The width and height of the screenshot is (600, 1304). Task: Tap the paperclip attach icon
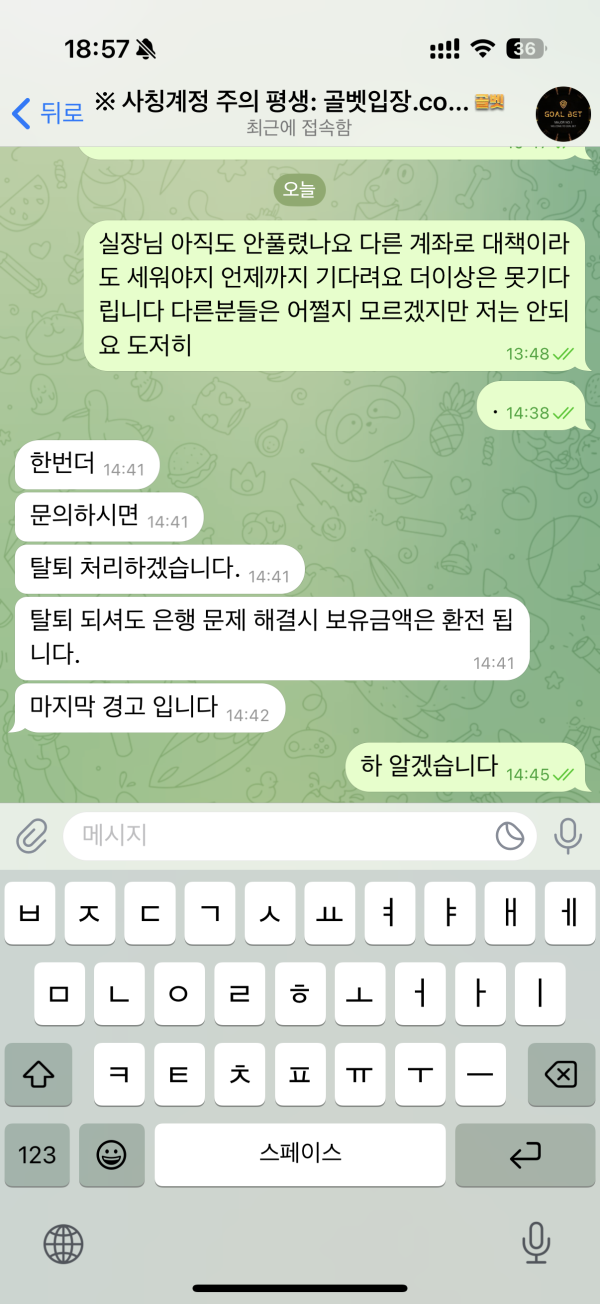tap(32, 836)
